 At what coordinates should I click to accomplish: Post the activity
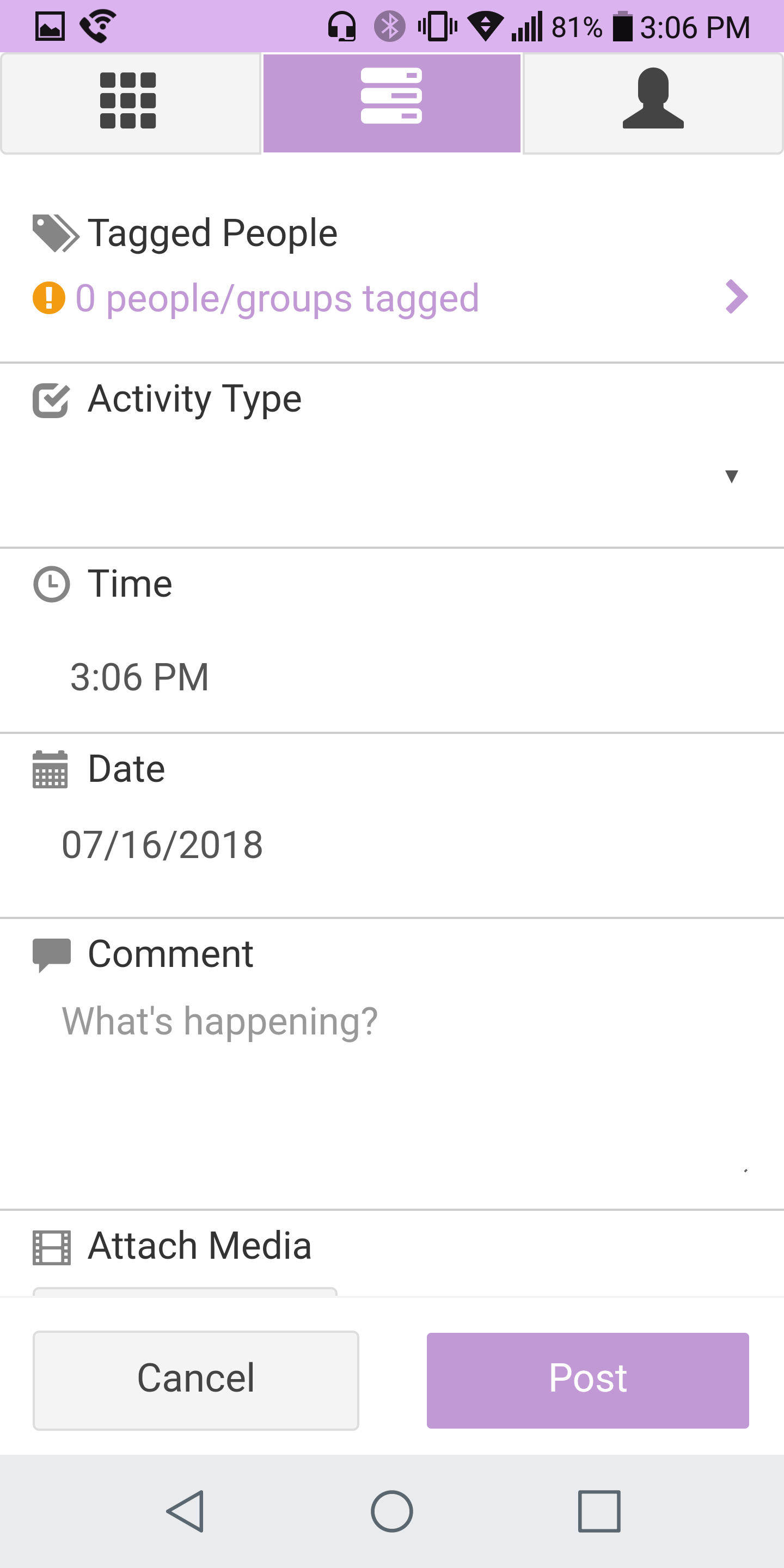(x=587, y=1379)
